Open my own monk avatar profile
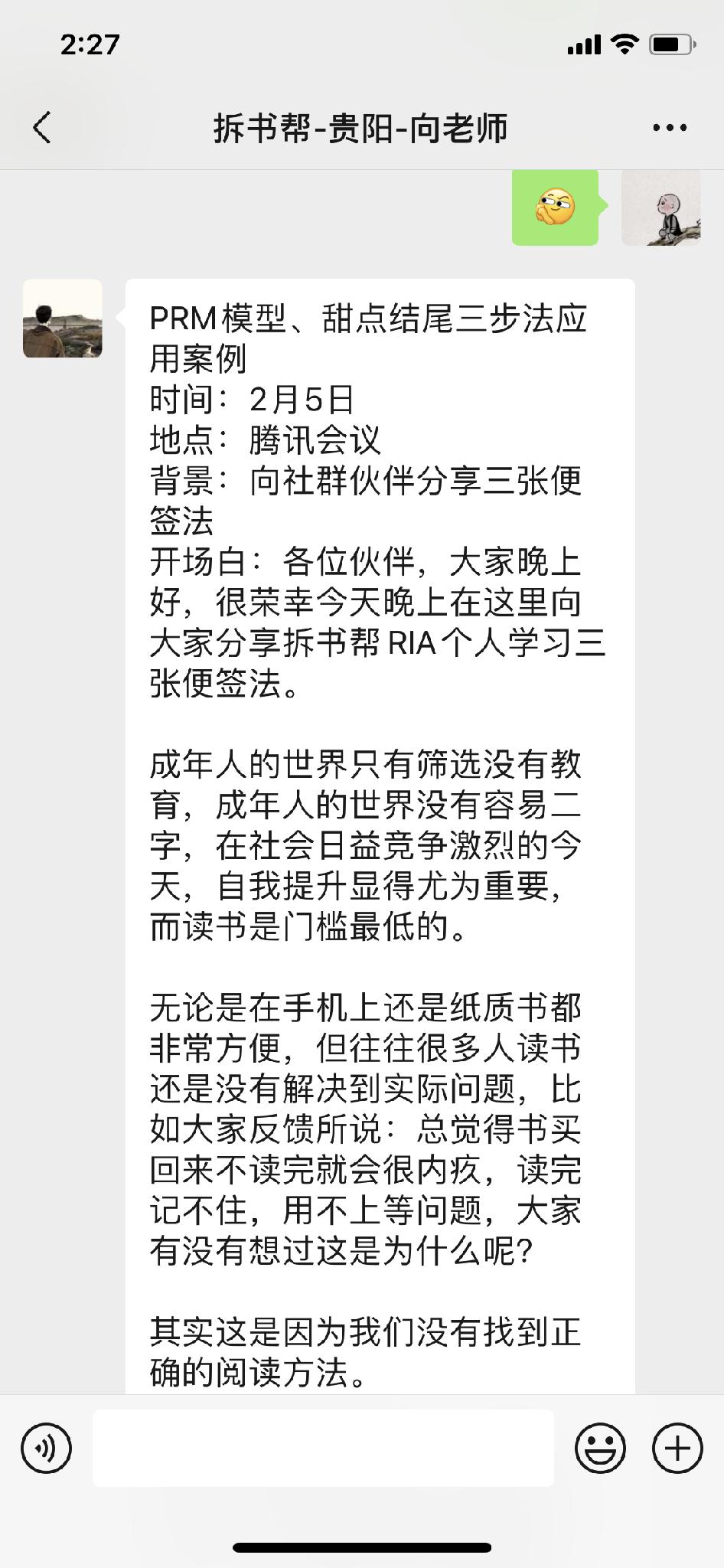This screenshot has height=1568, width=724. tap(661, 207)
